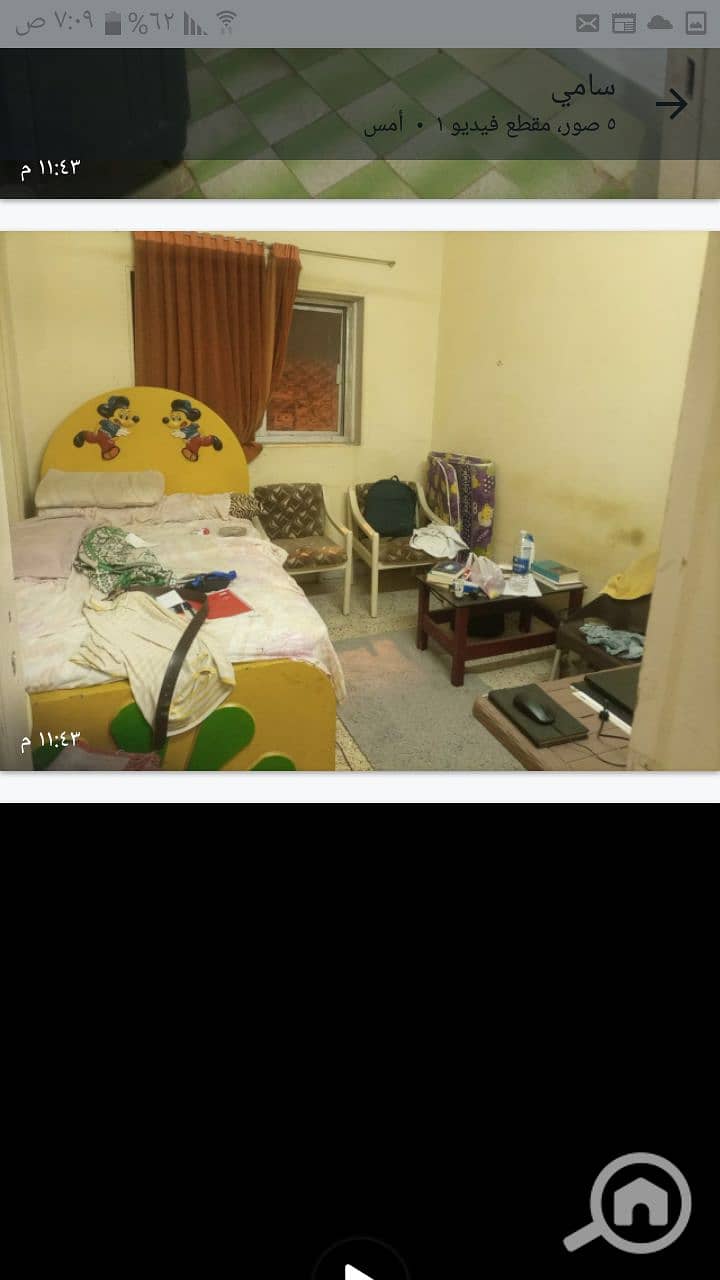Play the video clip below the photos

tap(359, 1268)
